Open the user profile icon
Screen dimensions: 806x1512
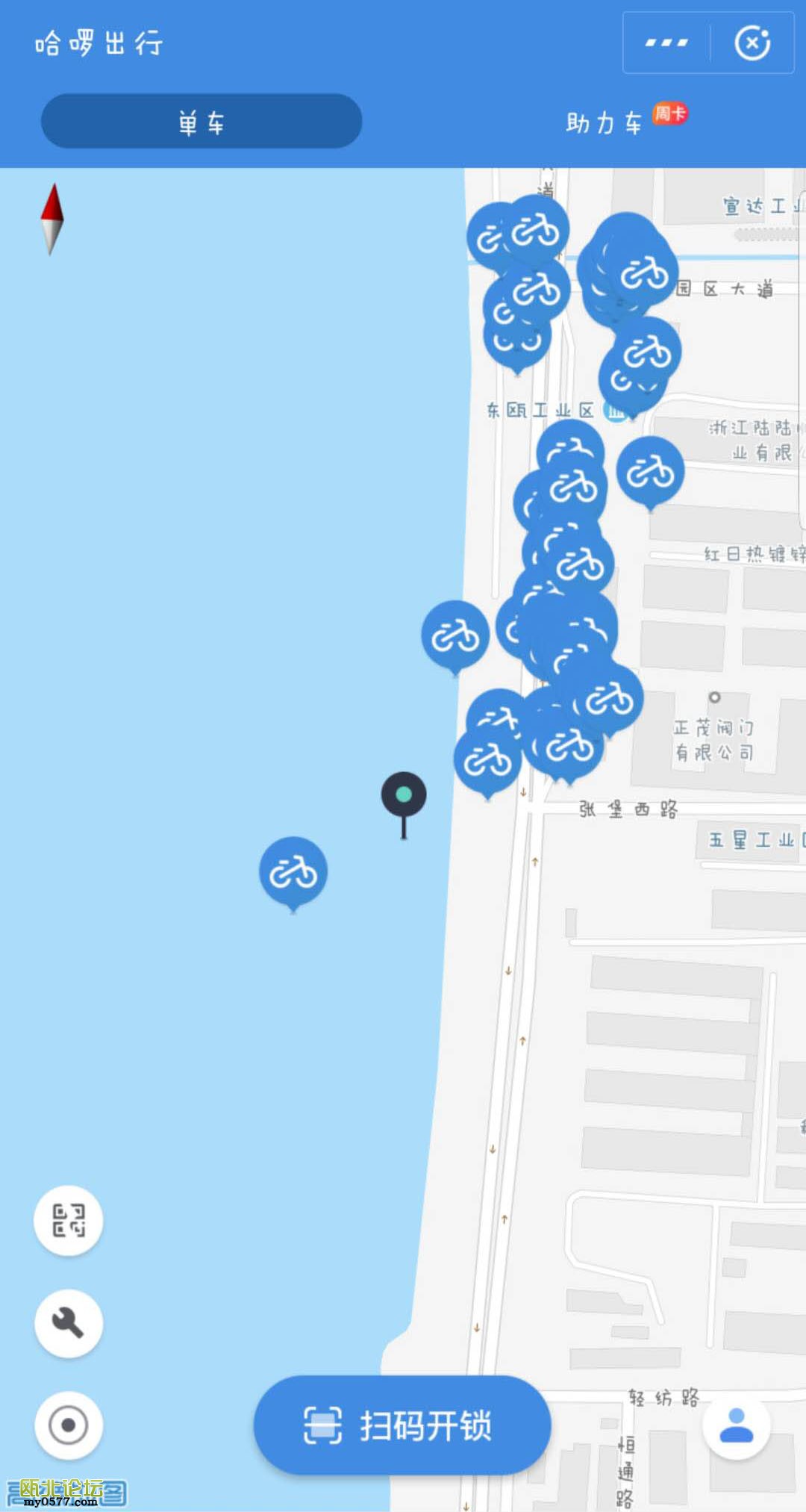coord(736,1425)
